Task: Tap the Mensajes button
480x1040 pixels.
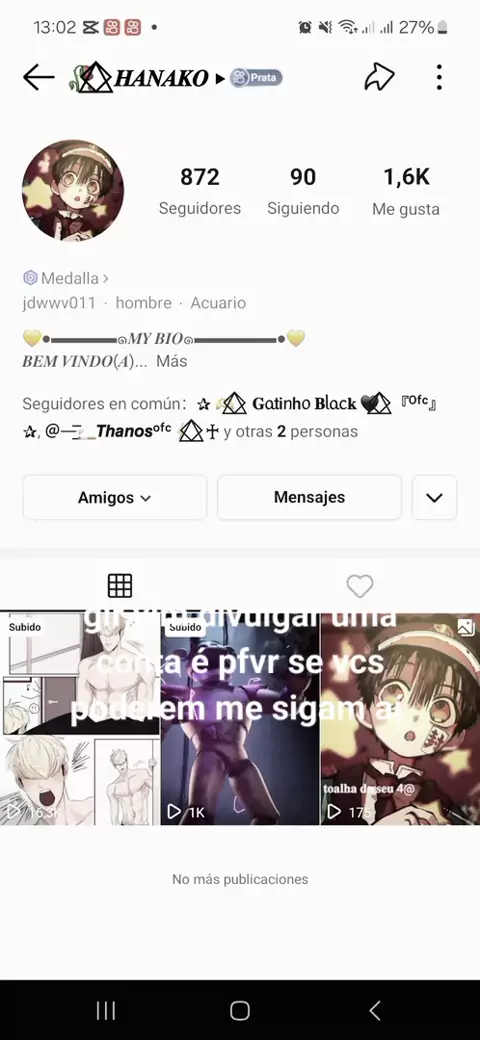Action: pos(310,497)
